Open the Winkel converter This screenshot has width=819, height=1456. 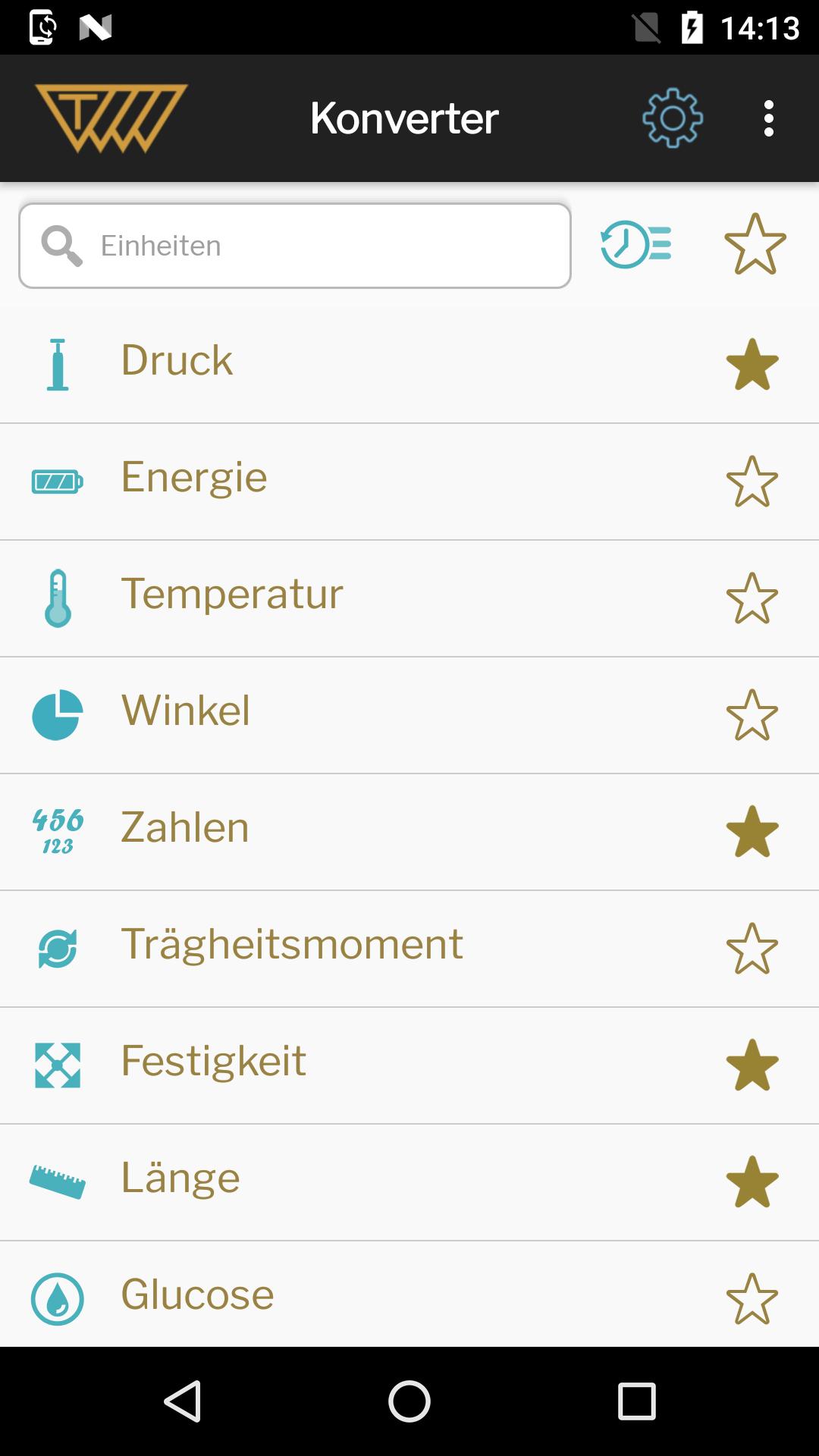(x=409, y=715)
